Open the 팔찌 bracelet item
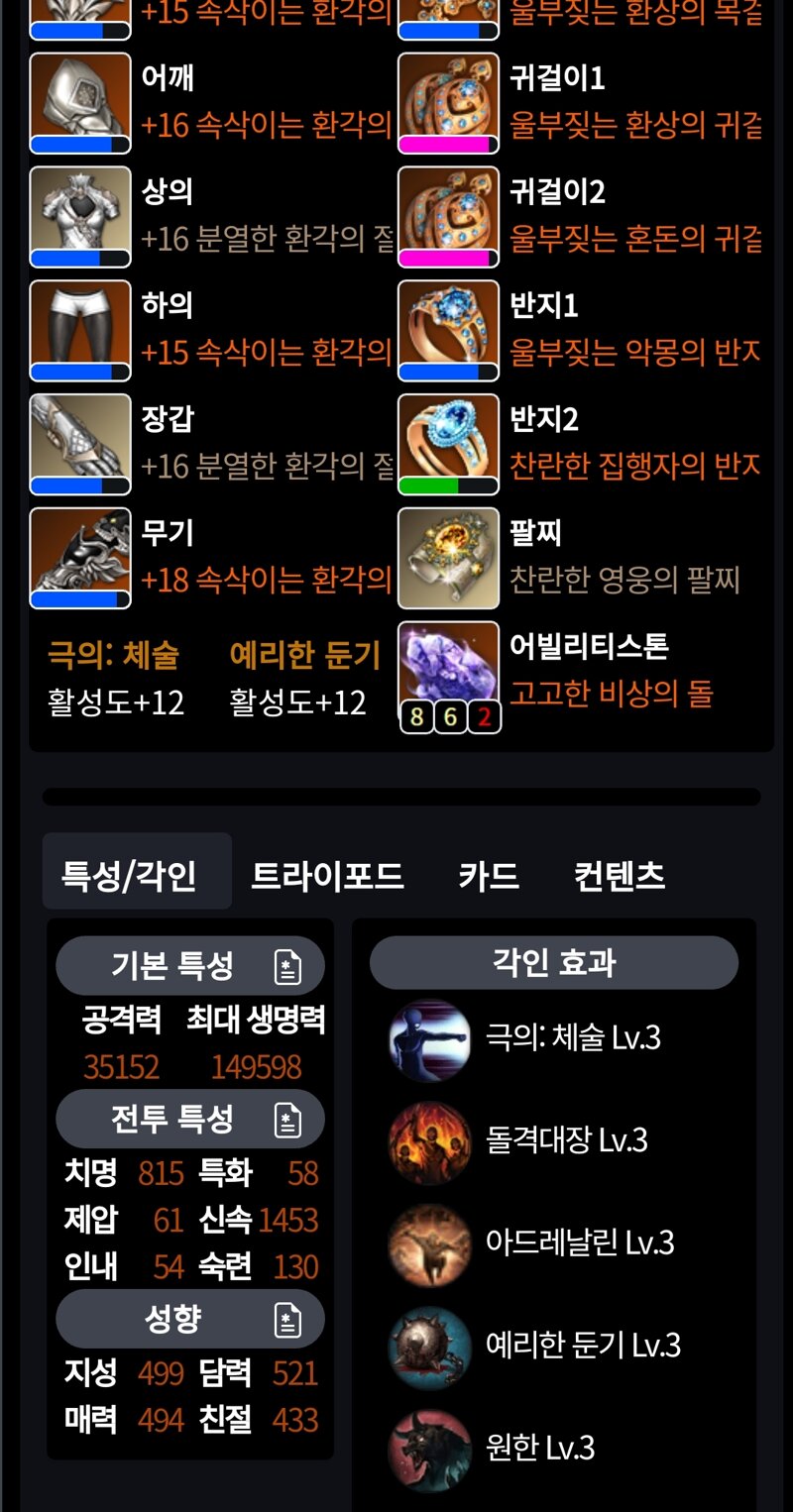 [449, 558]
